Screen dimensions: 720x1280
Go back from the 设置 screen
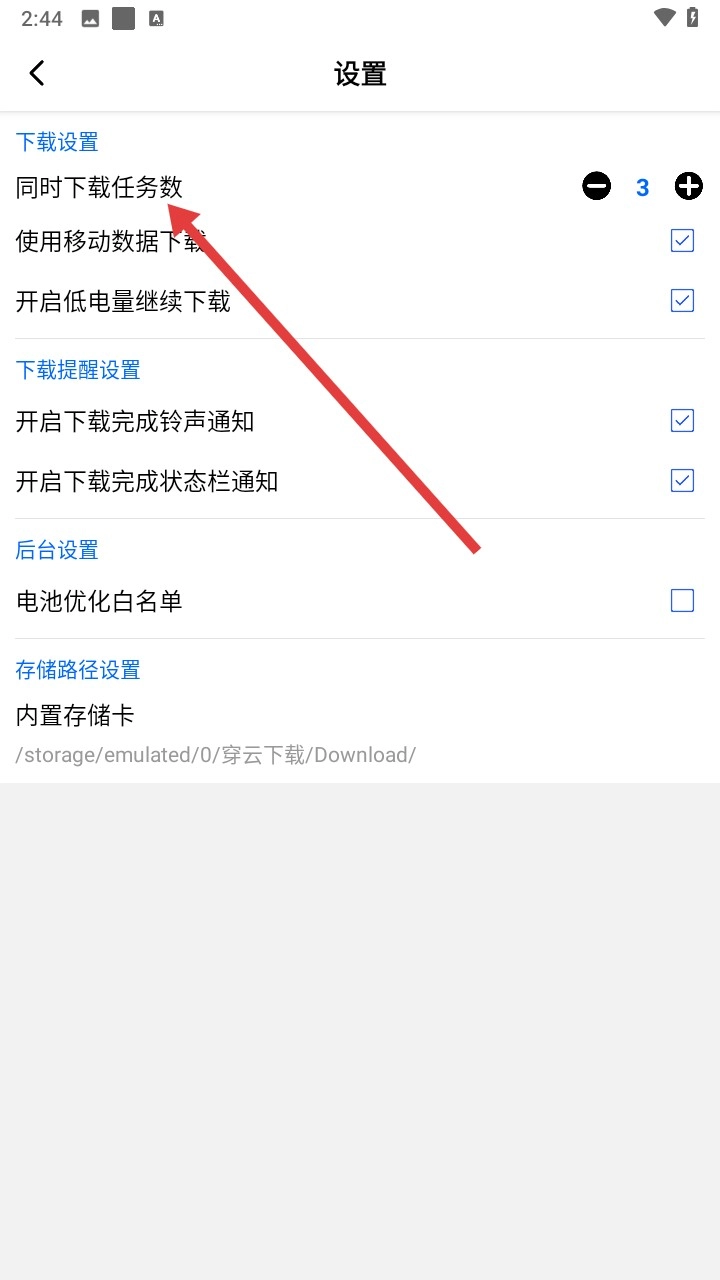coord(37,73)
